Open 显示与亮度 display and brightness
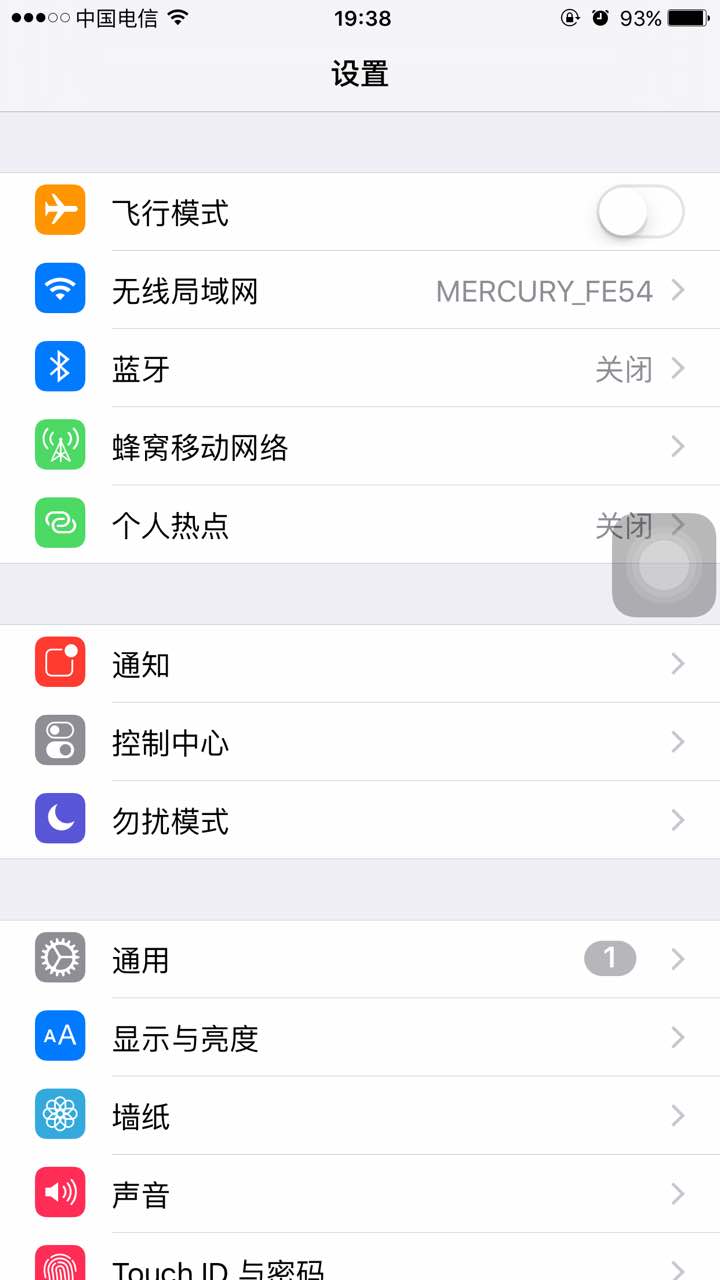720x1280 pixels. (360, 1037)
